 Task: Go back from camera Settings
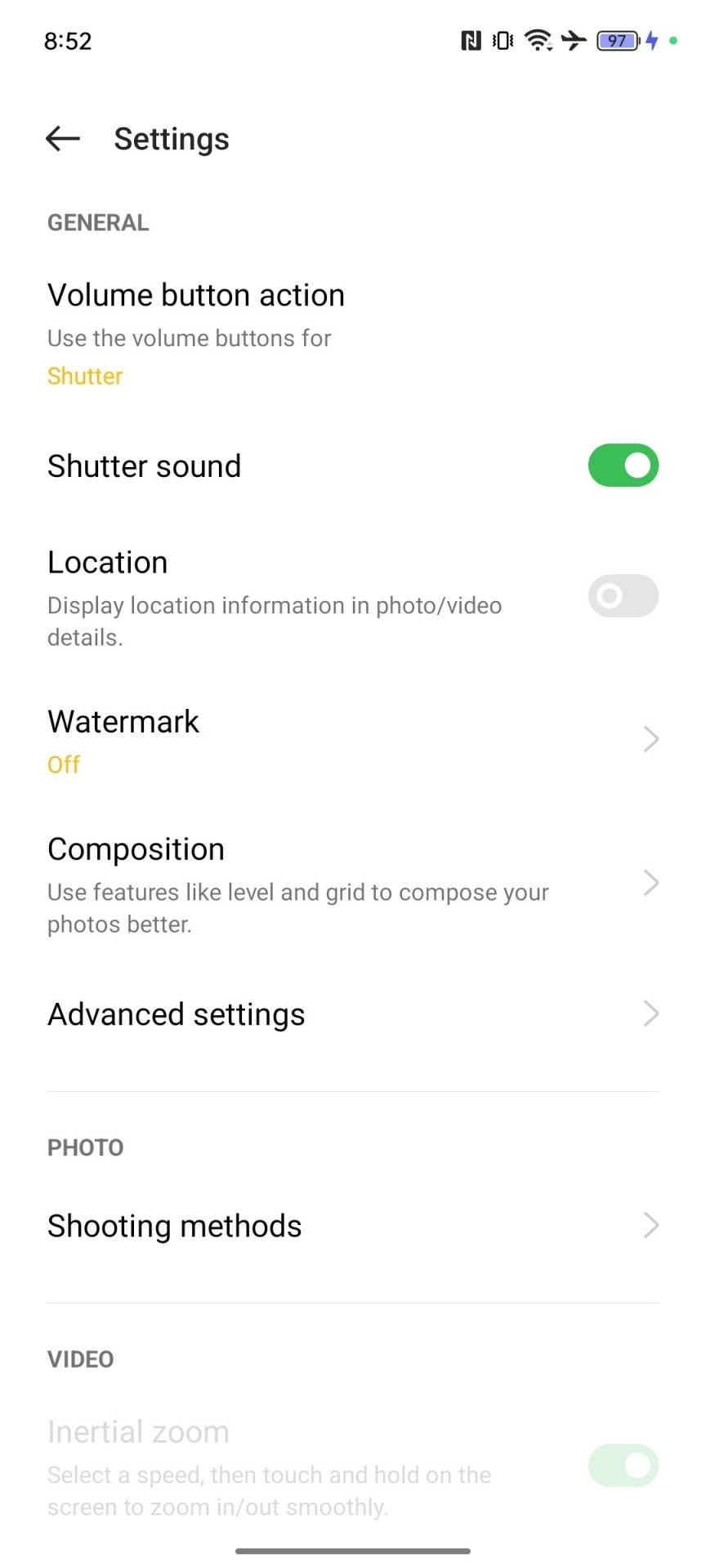coord(63,139)
